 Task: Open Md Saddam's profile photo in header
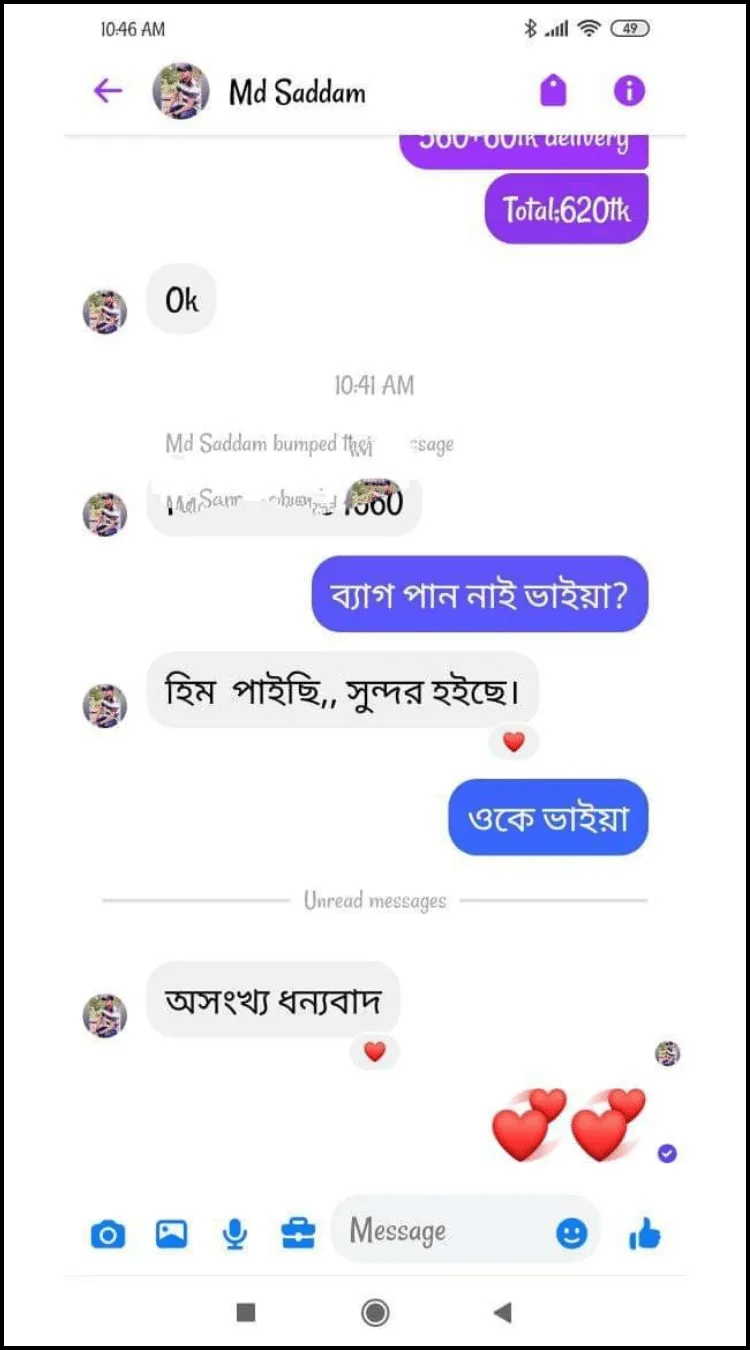pos(181,91)
